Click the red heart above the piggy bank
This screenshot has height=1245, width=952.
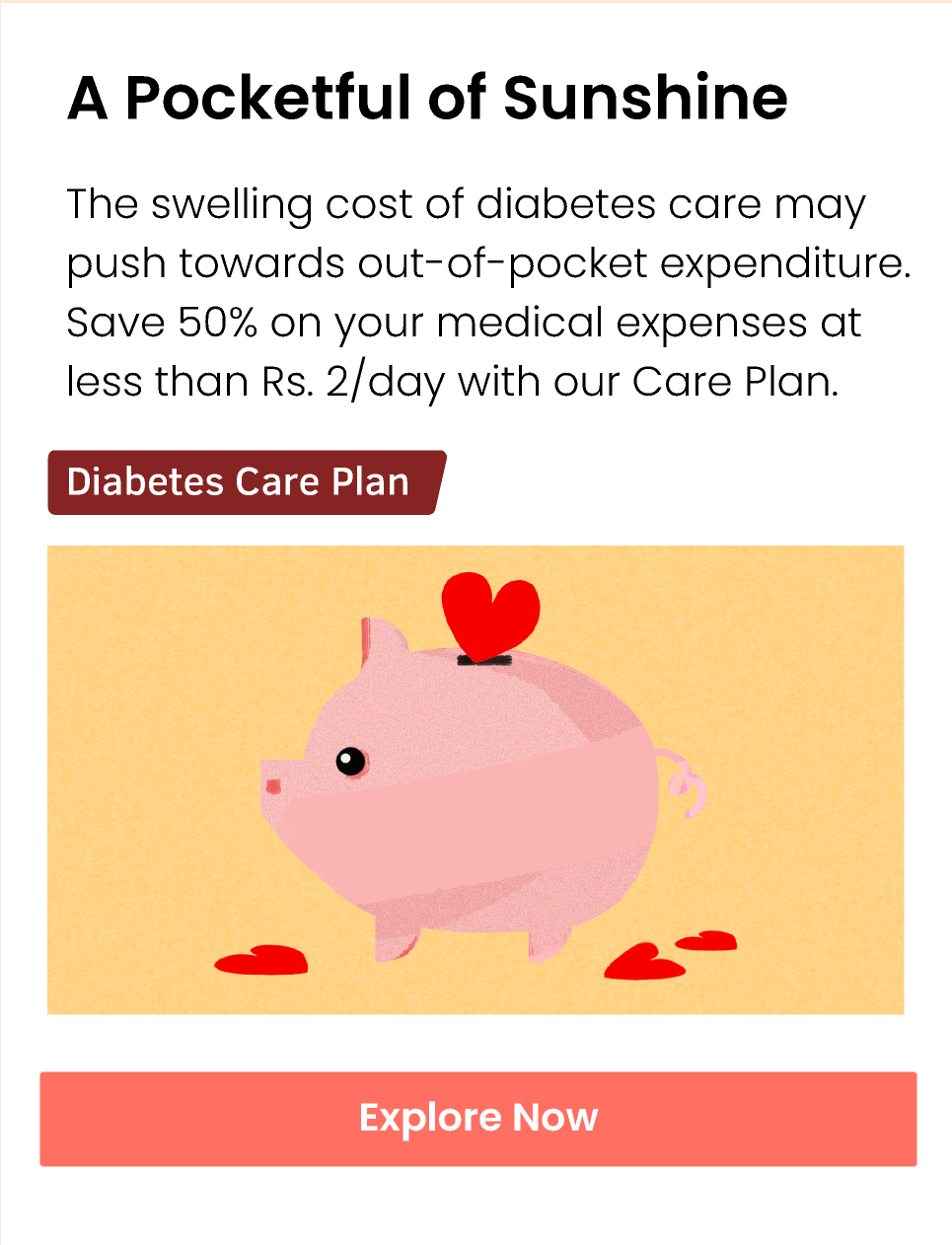tap(493, 612)
